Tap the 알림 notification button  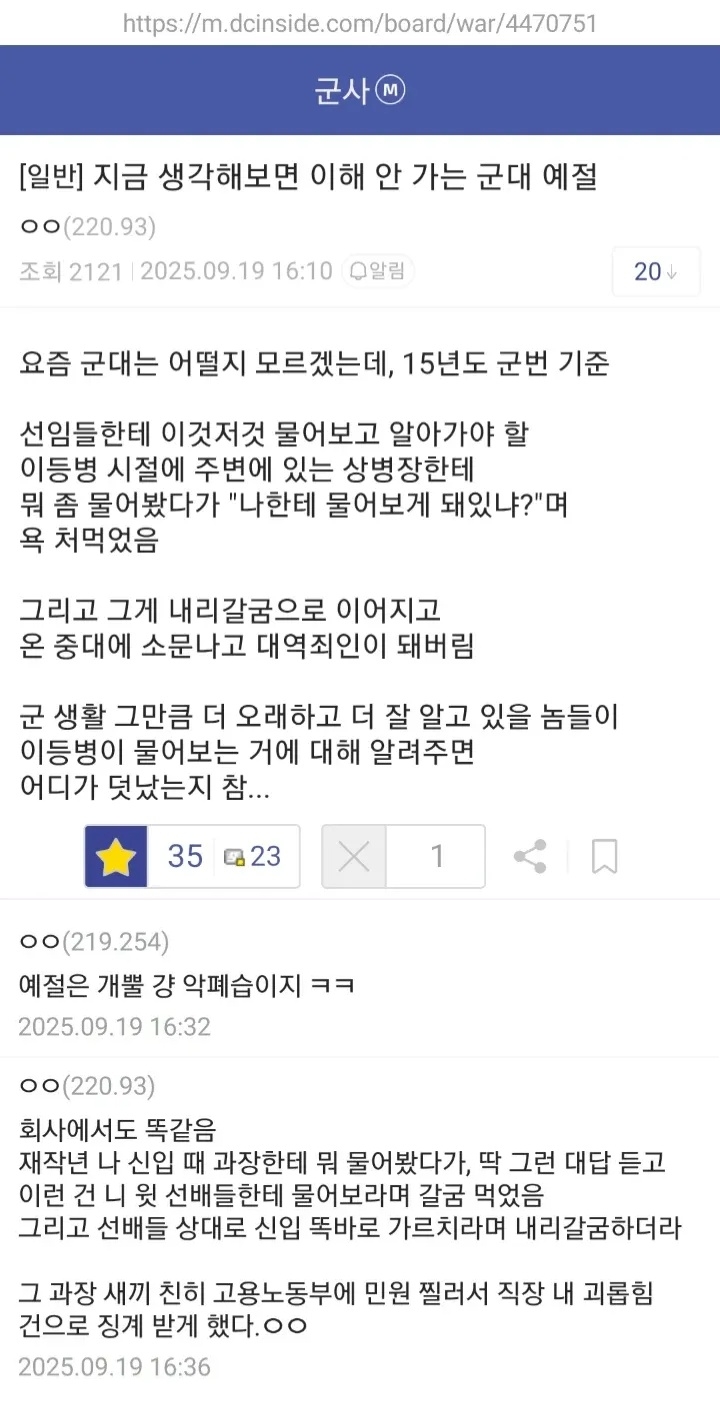point(379,271)
